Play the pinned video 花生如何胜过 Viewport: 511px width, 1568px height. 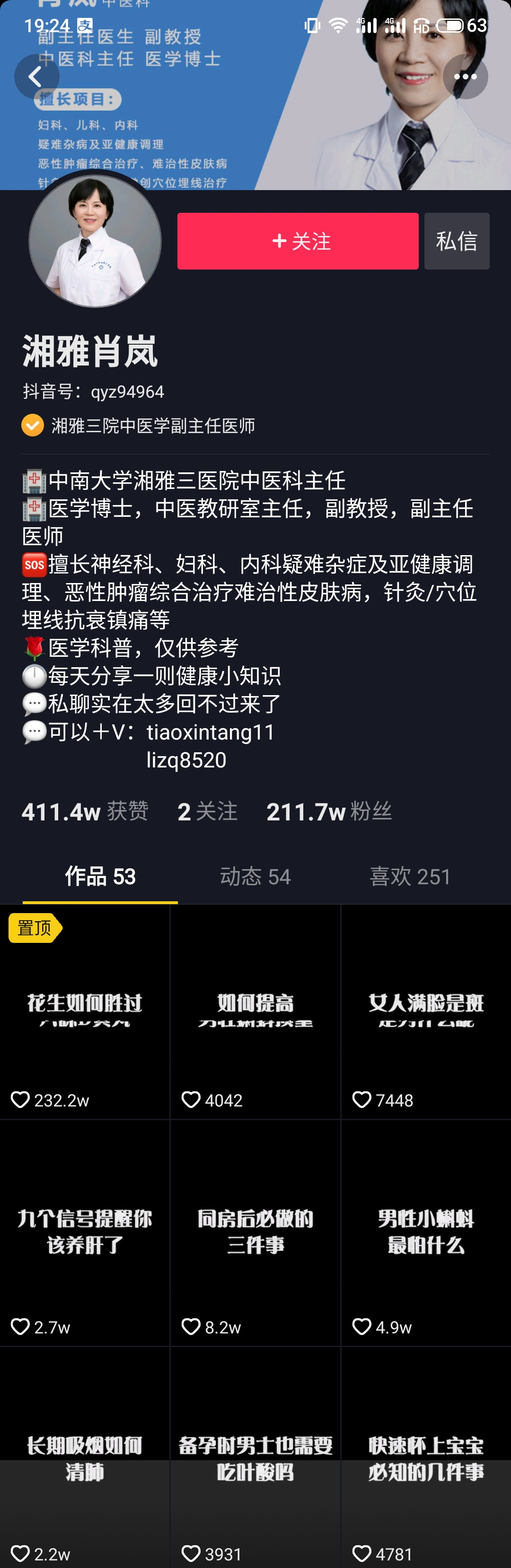click(85, 1010)
